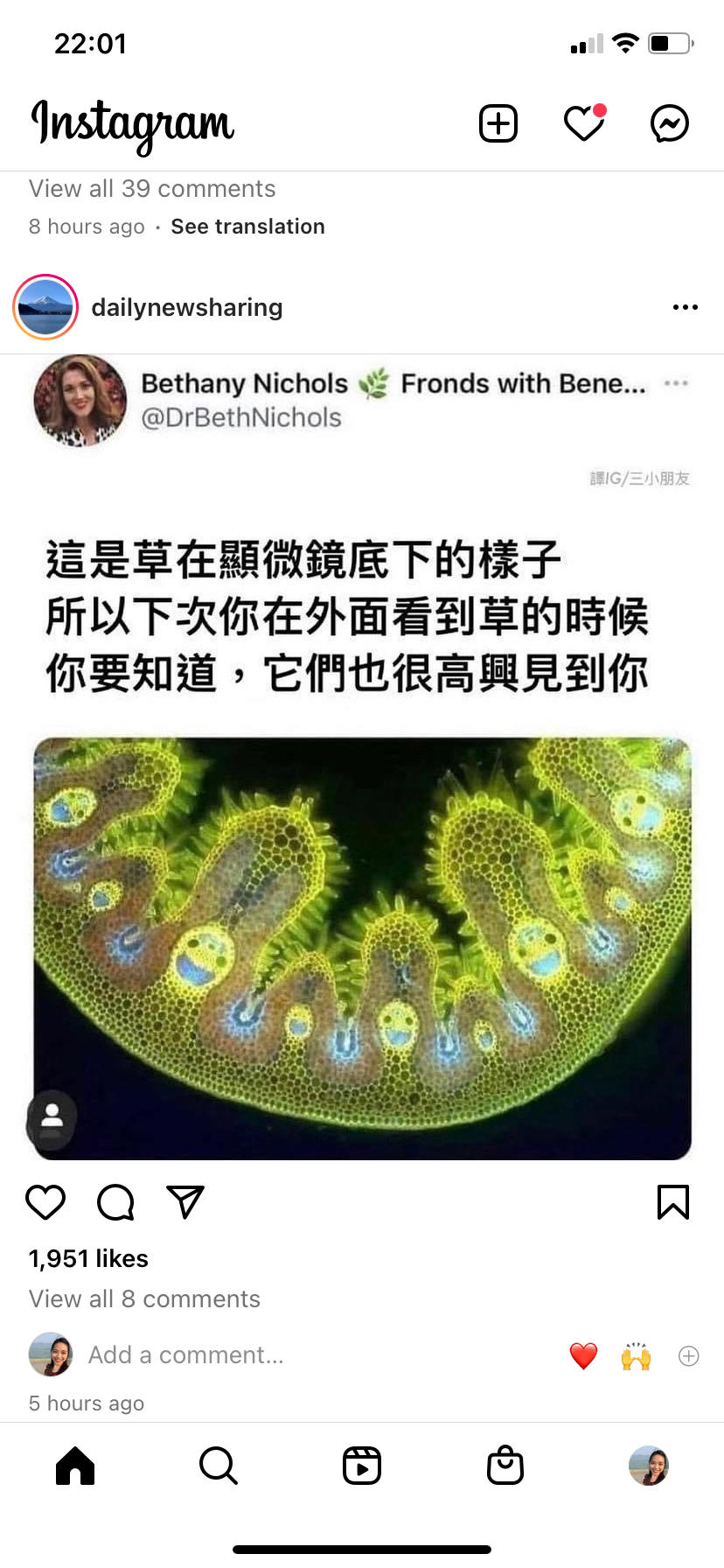React with the red heart emoji
The height and width of the screenshot is (1568, 724).
pyautogui.click(x=583, y=1355)
